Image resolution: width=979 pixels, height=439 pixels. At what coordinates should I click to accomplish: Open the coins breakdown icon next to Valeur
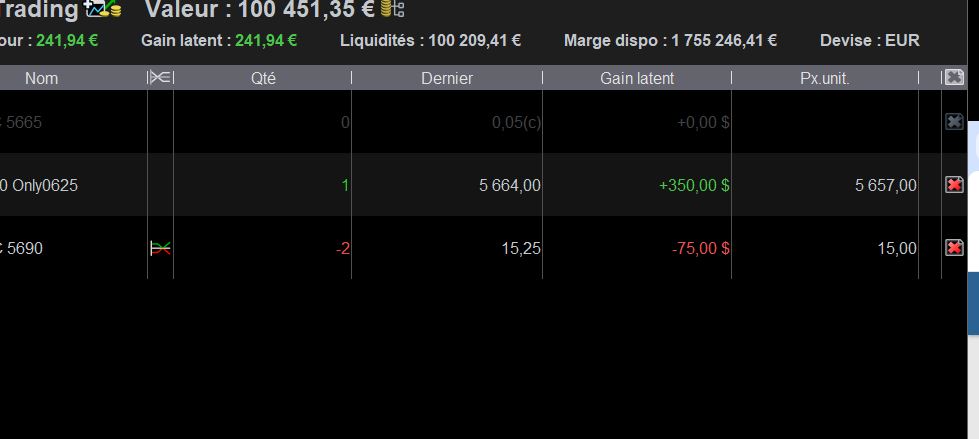pos(393,10)
